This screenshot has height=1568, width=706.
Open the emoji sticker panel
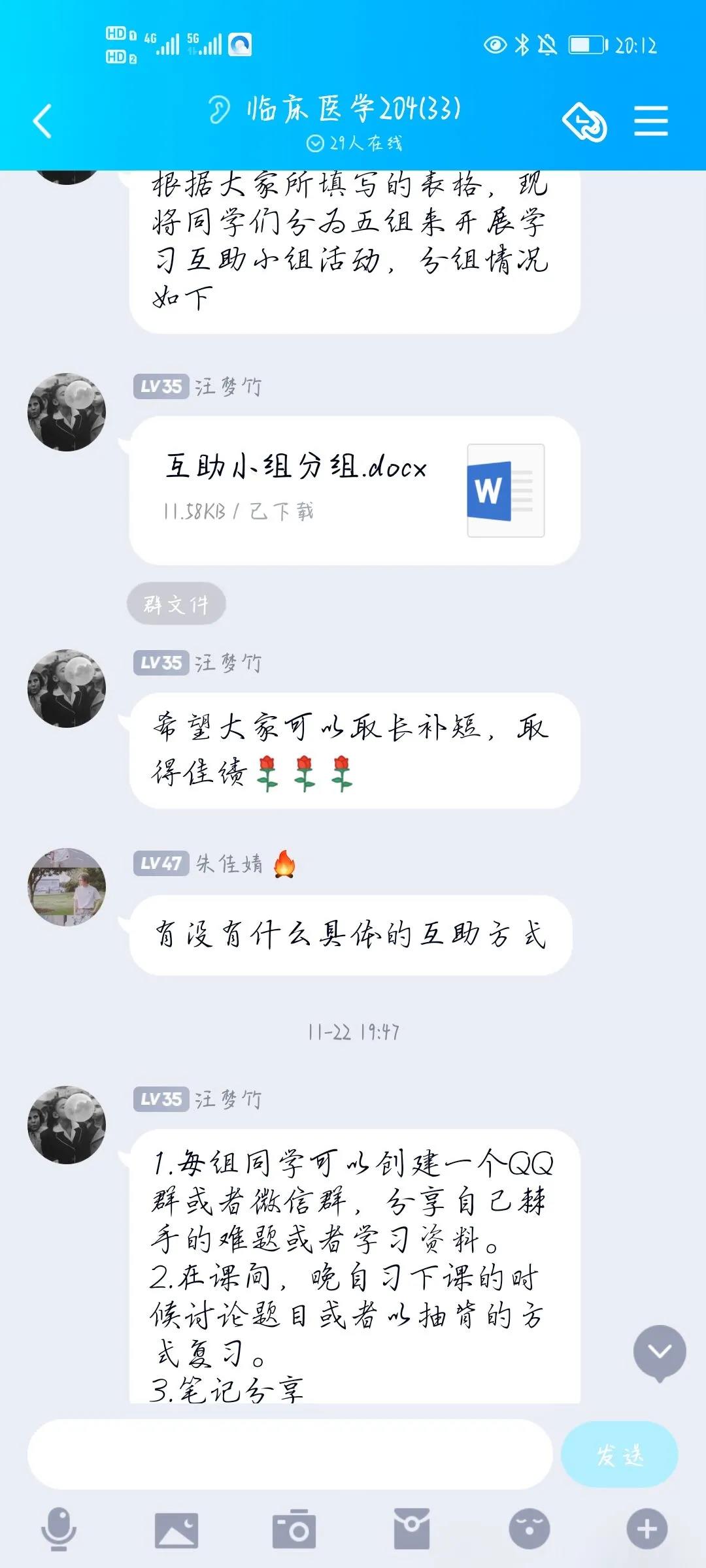[529, 1529]
